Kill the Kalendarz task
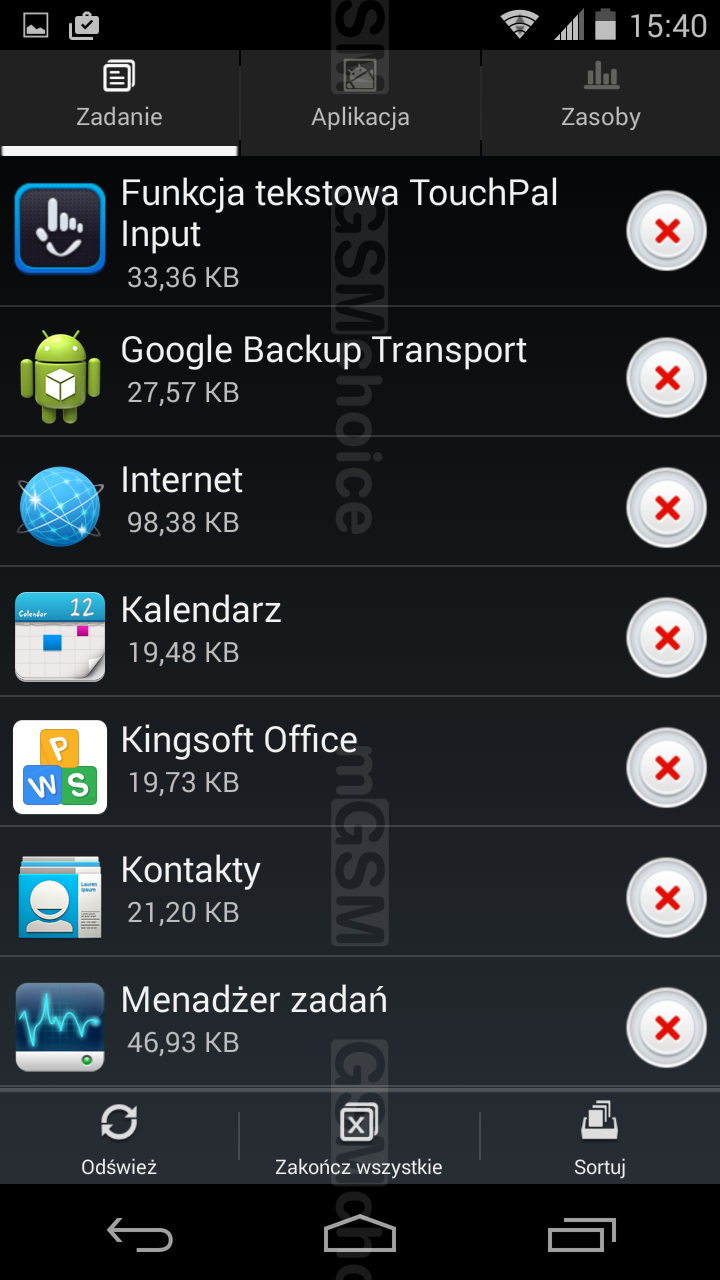 pos(666,638)
